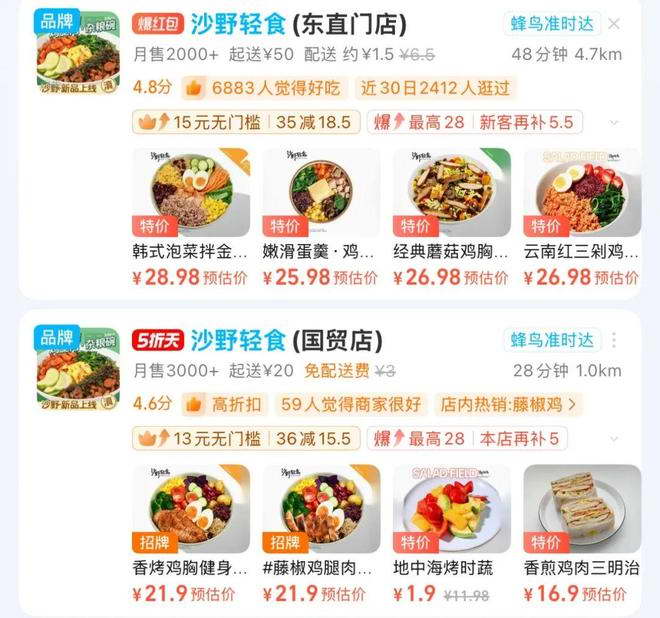The image size is (660, 618).
Task: Dismiss the 东直门店 store card
Action: tap(614, 24)
